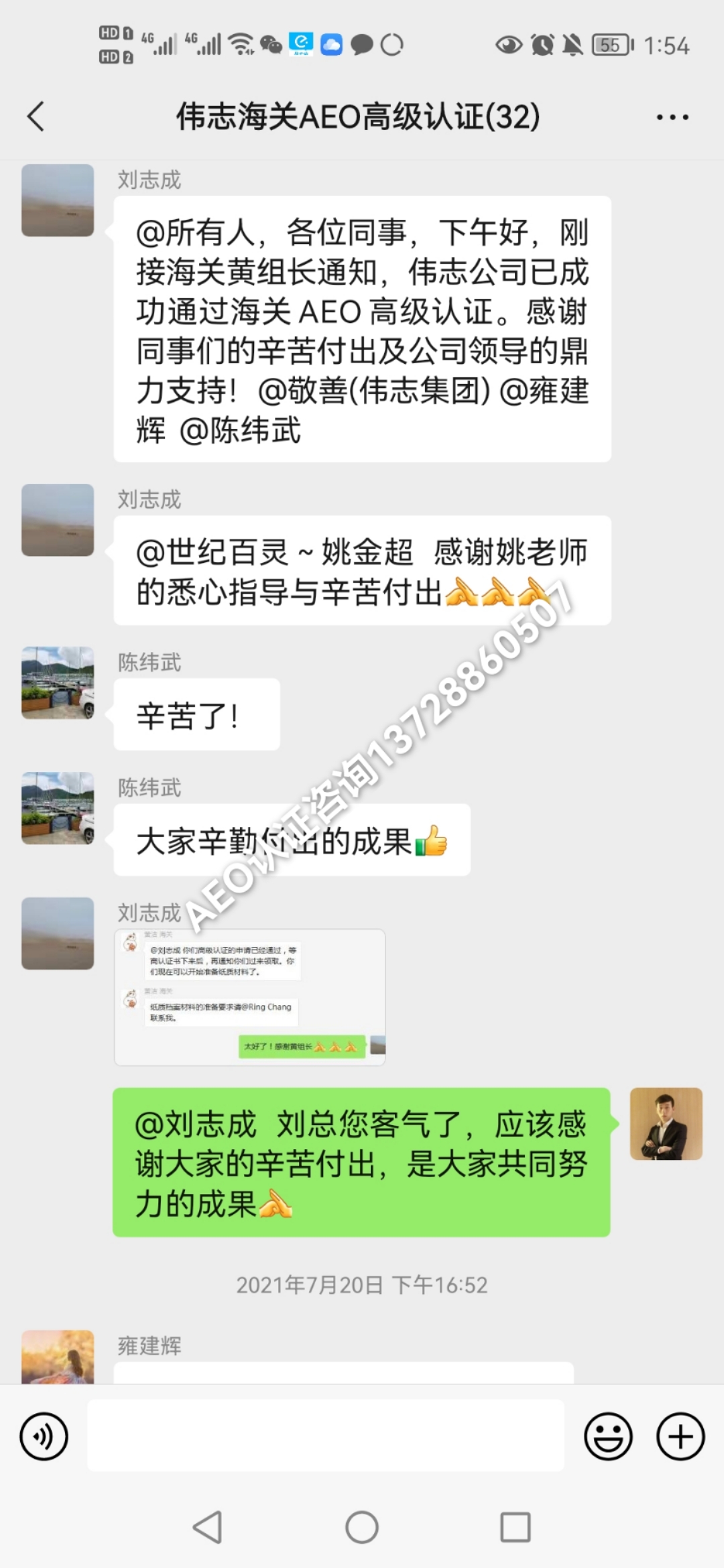View 刘志成's avatar beside the @所有人 message

point(58,200)
